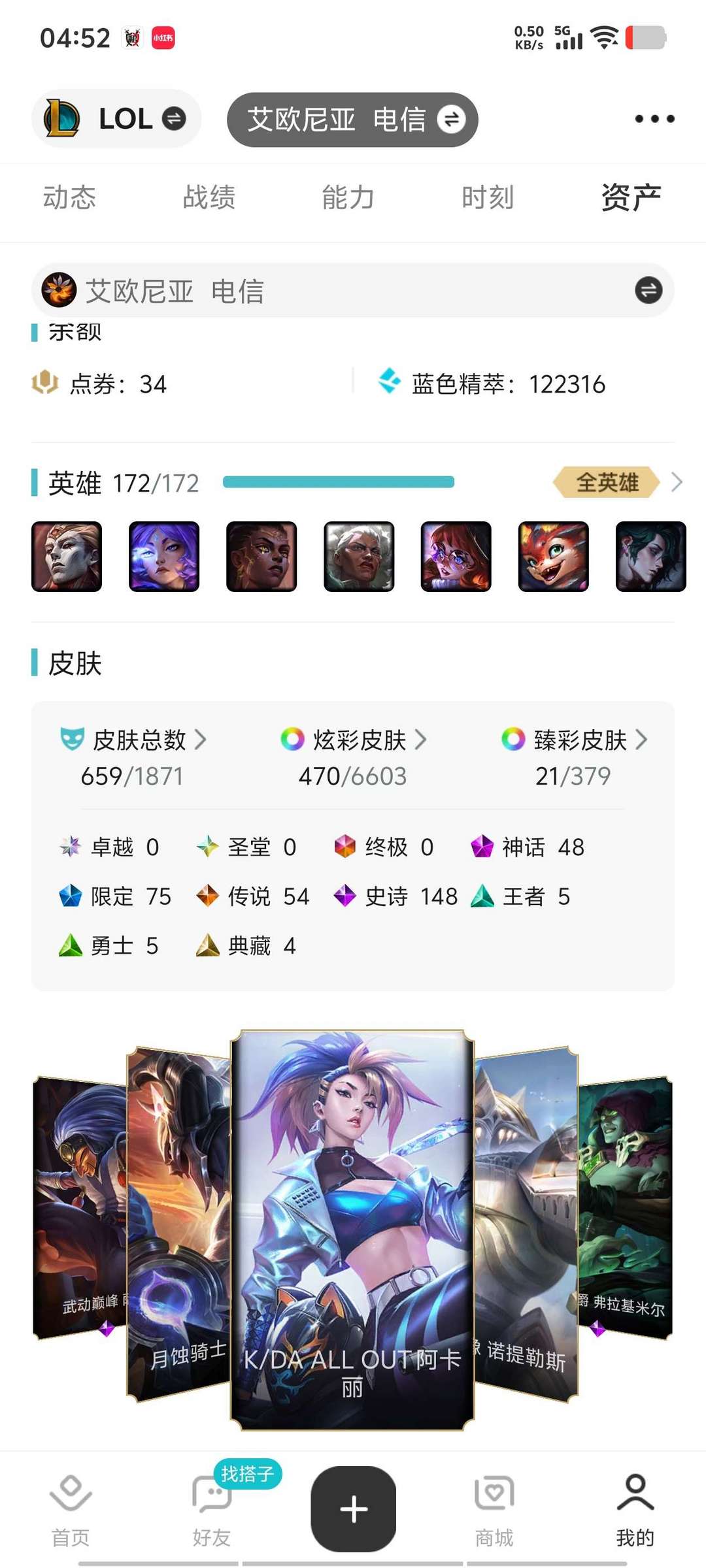The image size is (706, 1568).
Task: Switch to 我的 tab
Action: 635,1511
